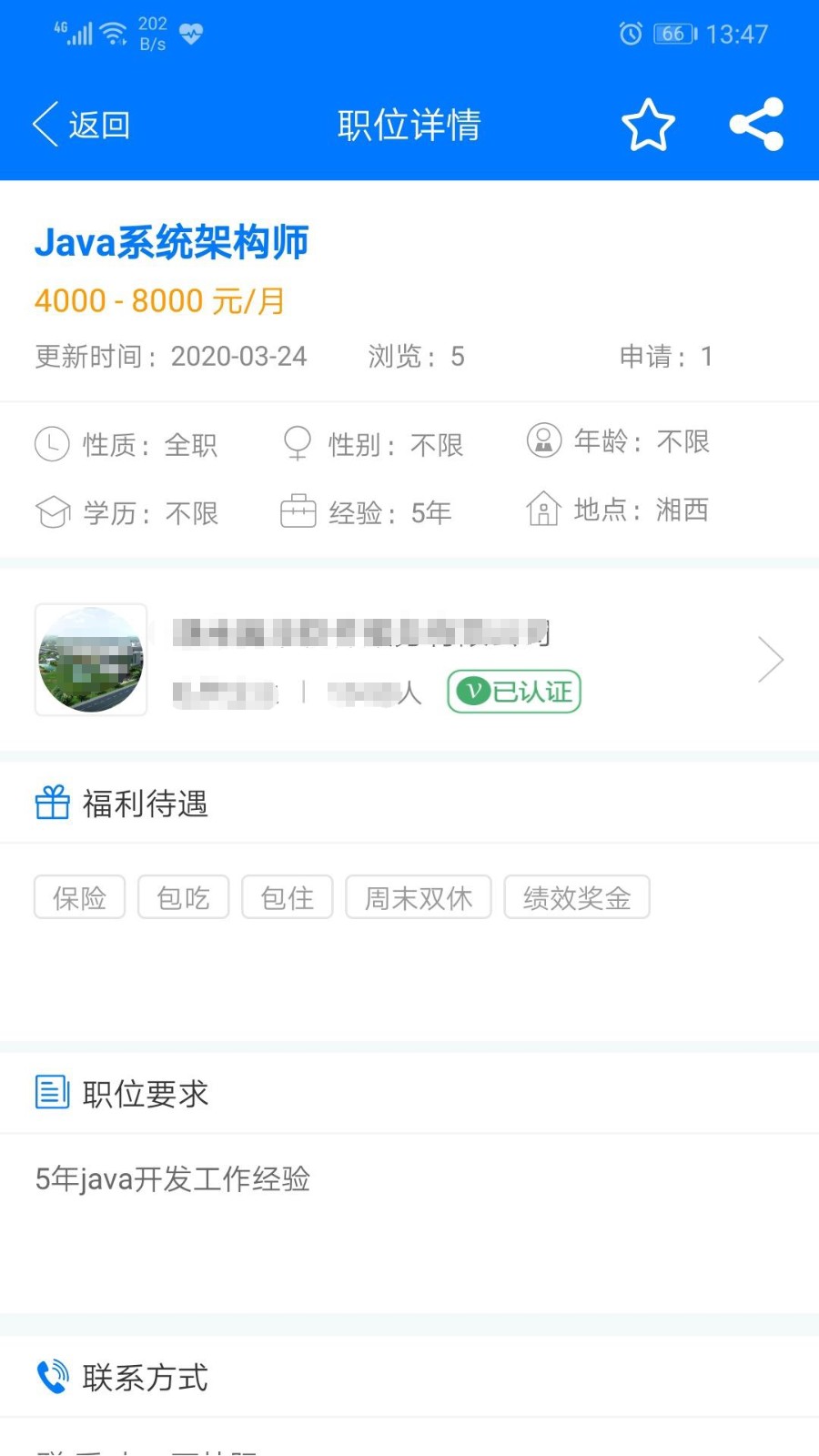Select the document icon next to 职位要求
The image size is (819, 1456).
pyautogui.click(x=51, y=1093)
